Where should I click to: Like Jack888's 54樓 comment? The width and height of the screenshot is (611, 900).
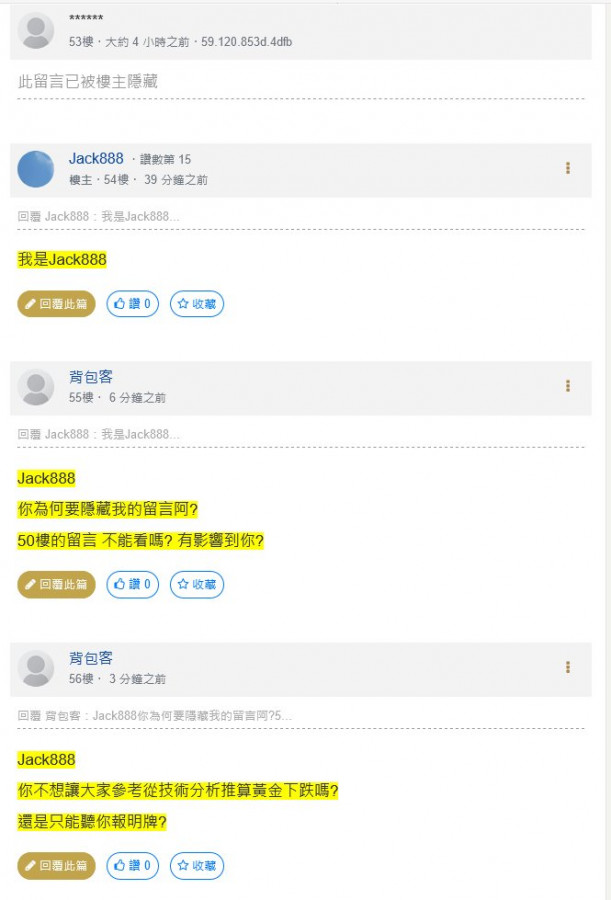point(133,304)
